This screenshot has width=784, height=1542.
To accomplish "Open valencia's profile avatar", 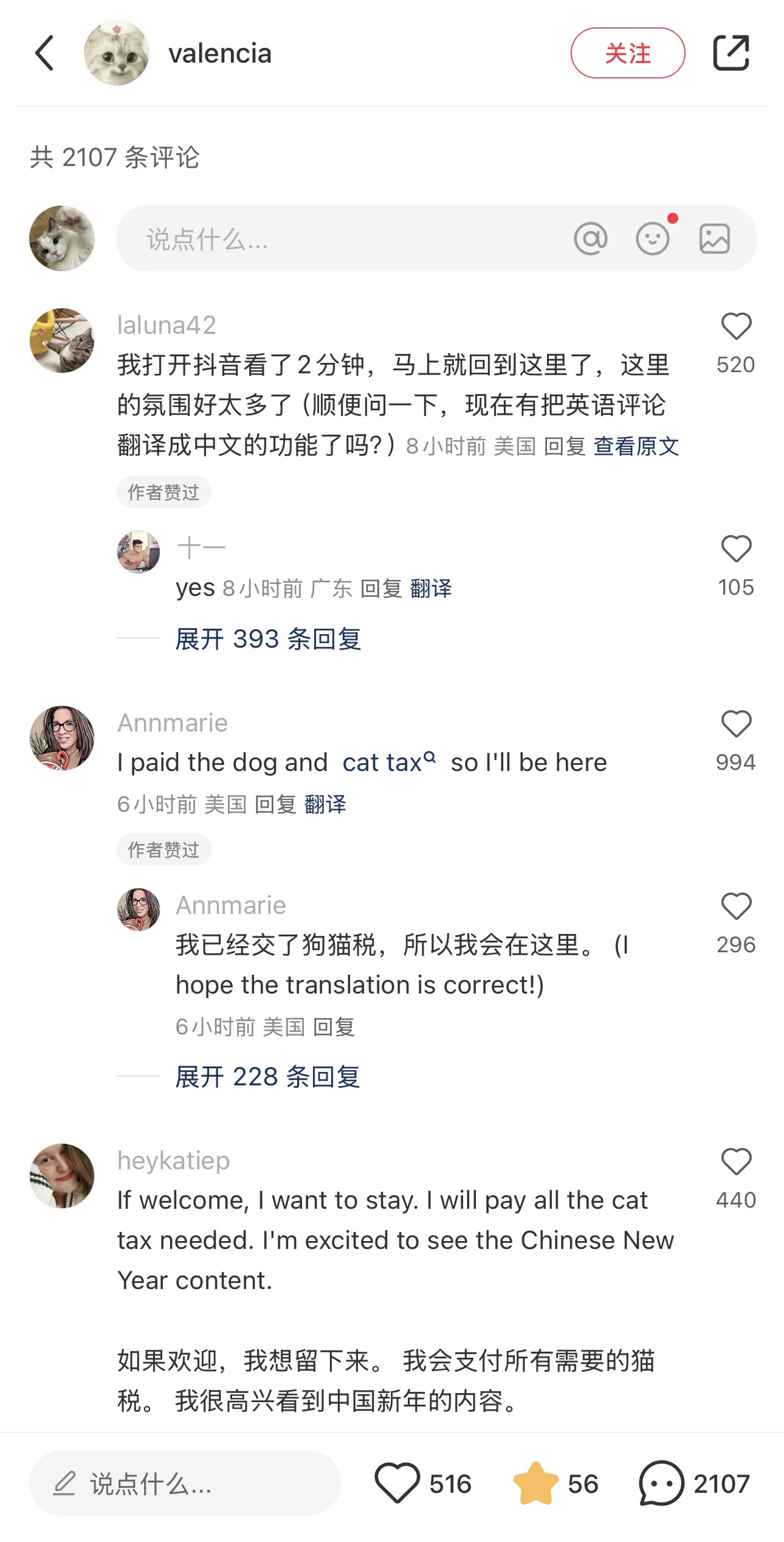I will pyautogui.click(x=116, y=53).
